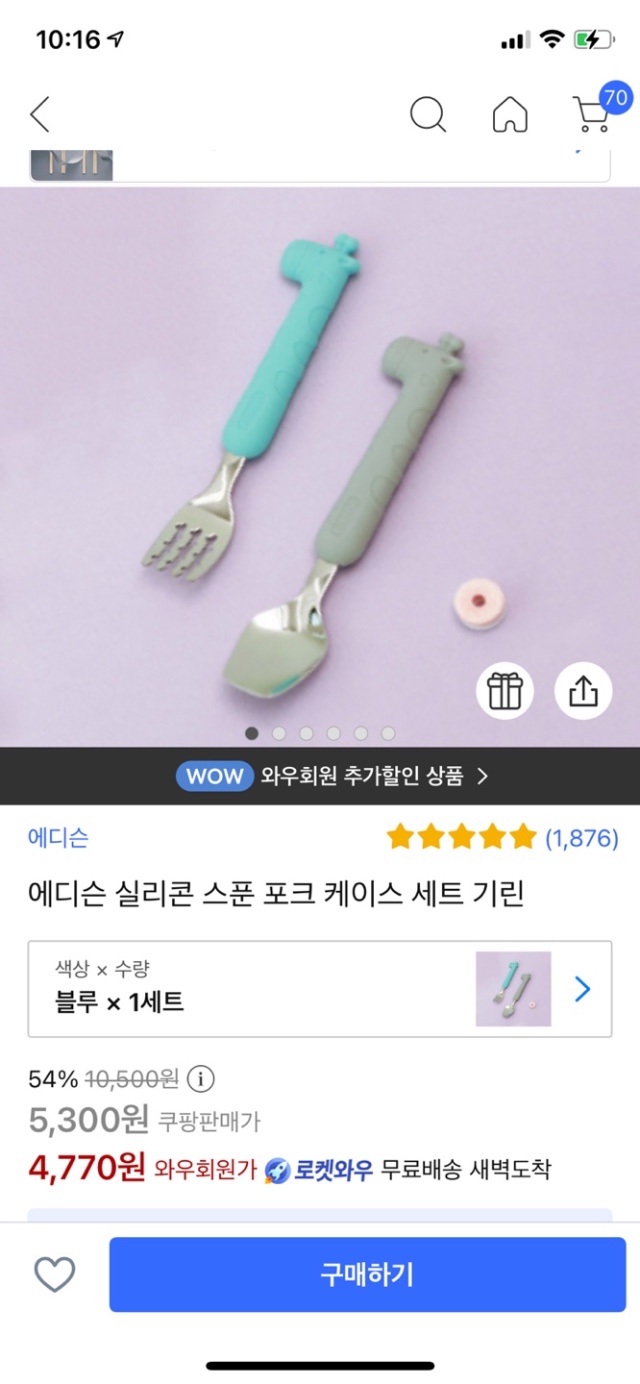Viewport: 640px width, 1384px height.
Task: Open the shopping cart with 70 items
Action: tap(593, 113)
